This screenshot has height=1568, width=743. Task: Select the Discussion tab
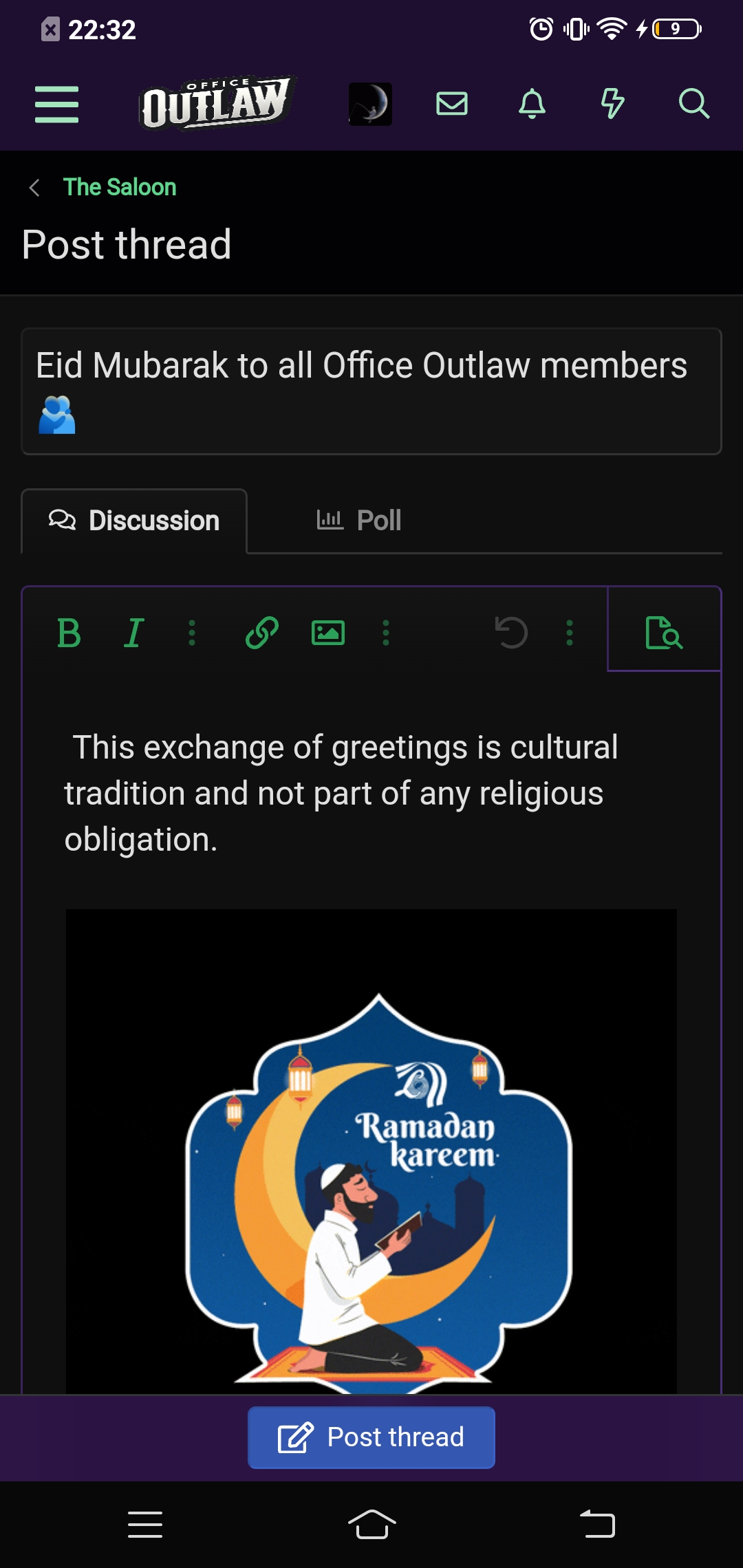tap(135, 521)
